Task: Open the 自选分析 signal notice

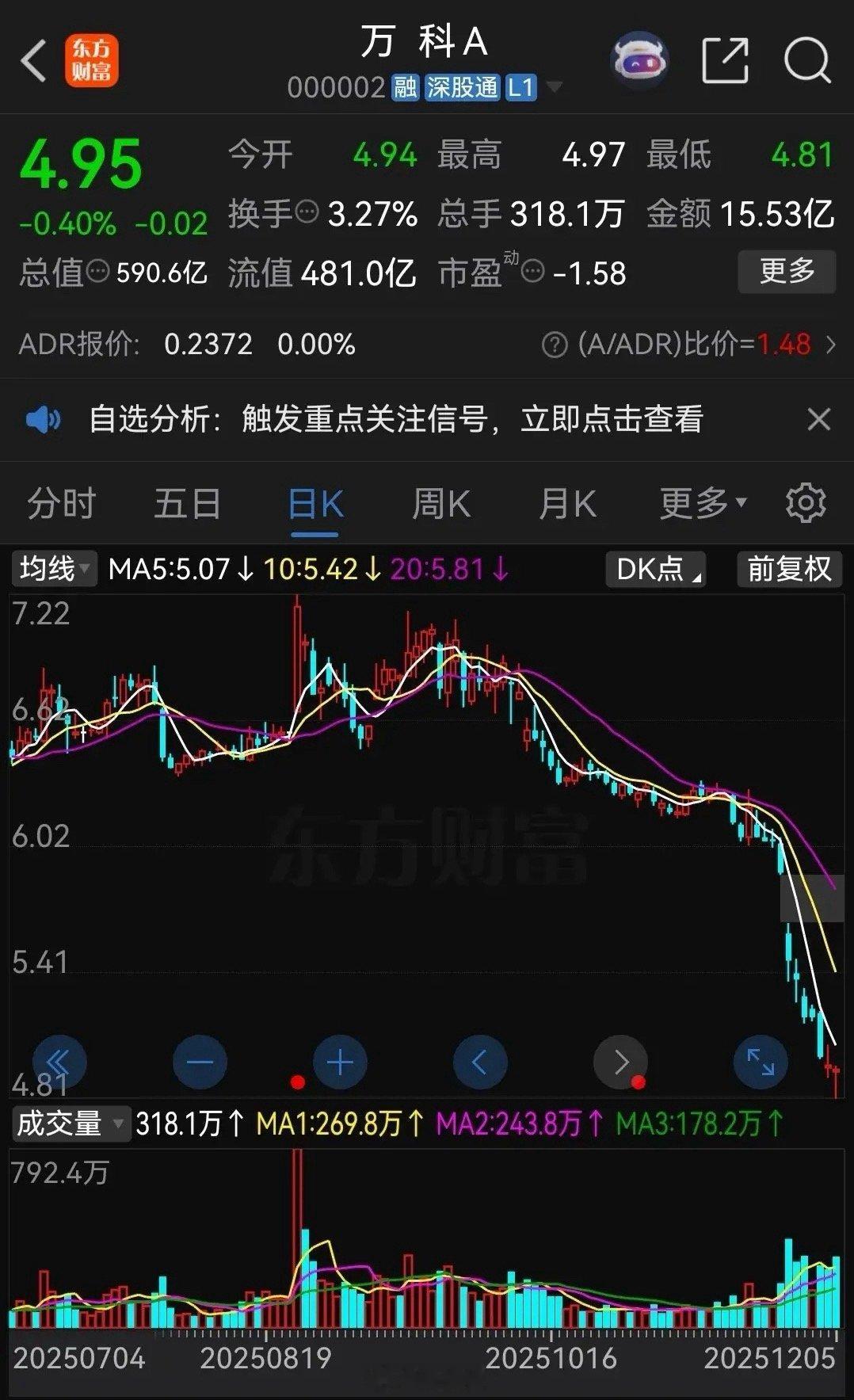Action: coord(396,419)
